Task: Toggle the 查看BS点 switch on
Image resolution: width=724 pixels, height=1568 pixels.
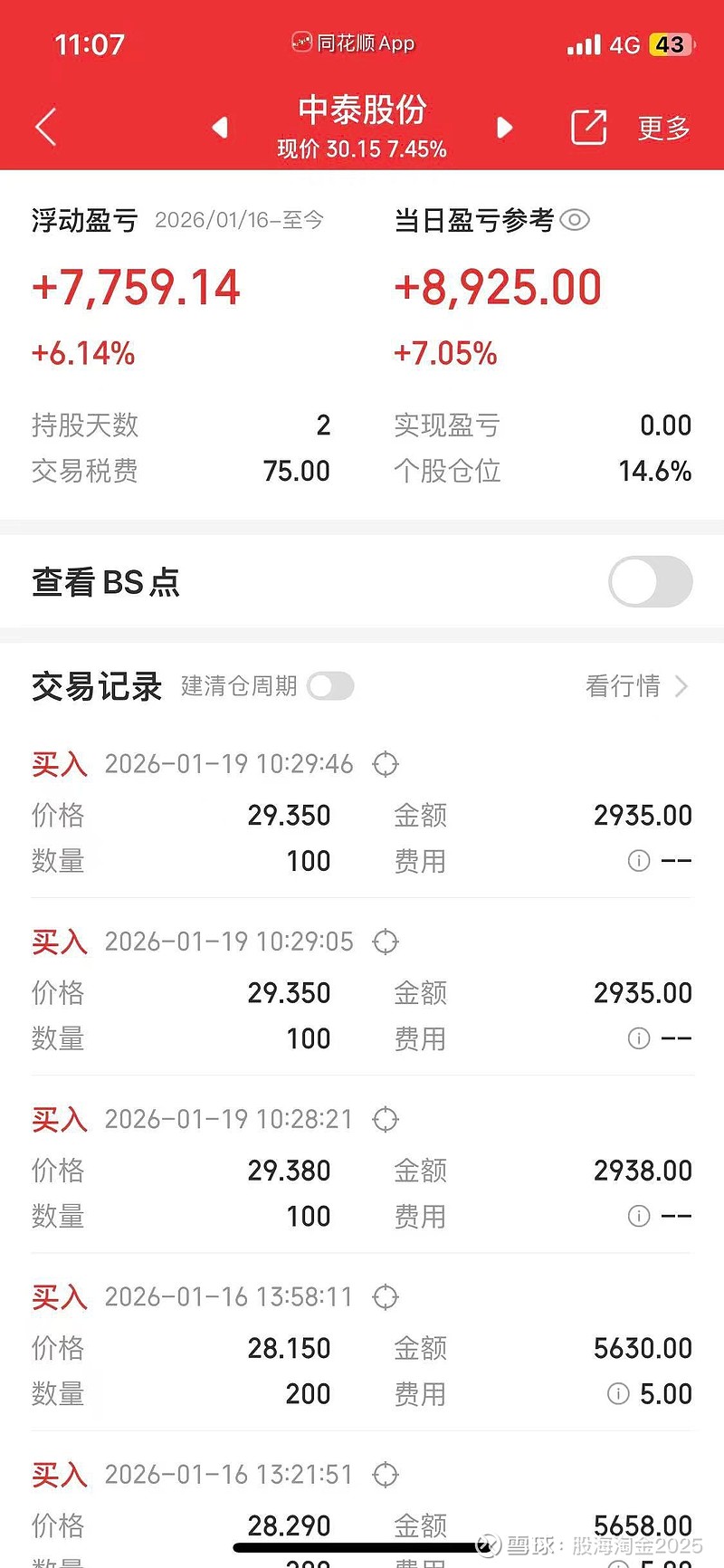Action: 650,582
